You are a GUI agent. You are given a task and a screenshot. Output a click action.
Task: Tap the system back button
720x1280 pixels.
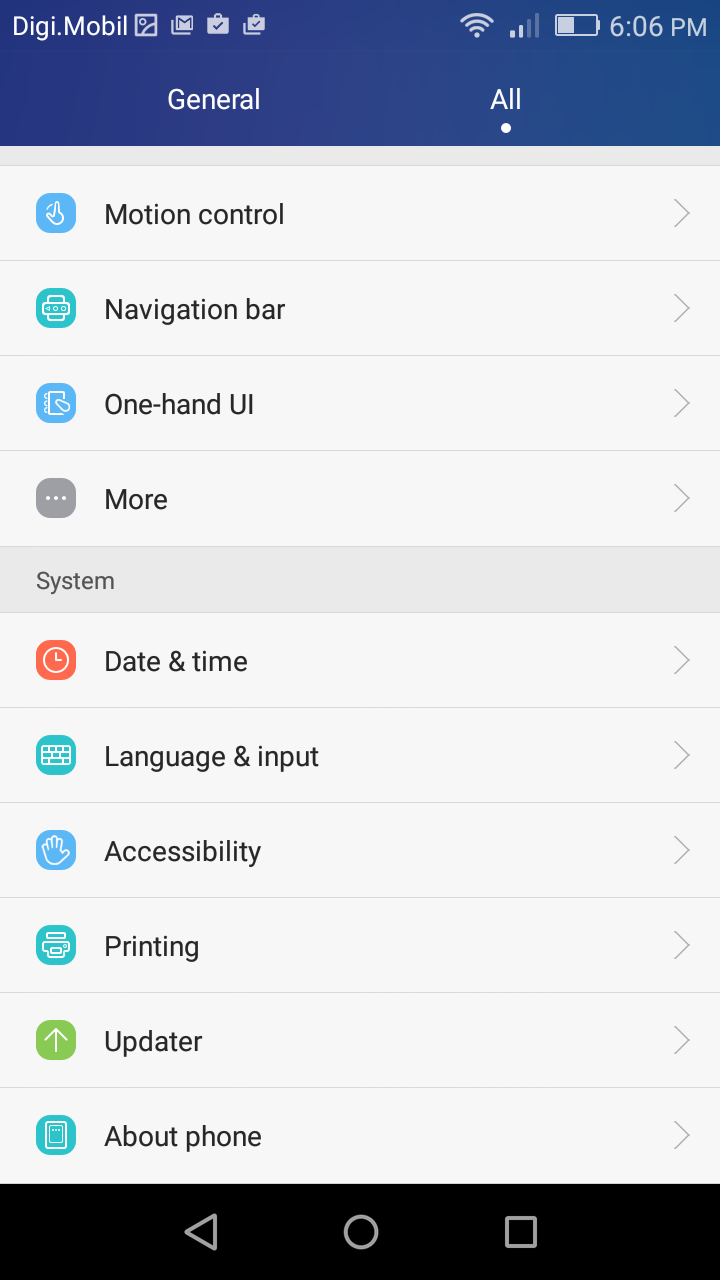201,1232
